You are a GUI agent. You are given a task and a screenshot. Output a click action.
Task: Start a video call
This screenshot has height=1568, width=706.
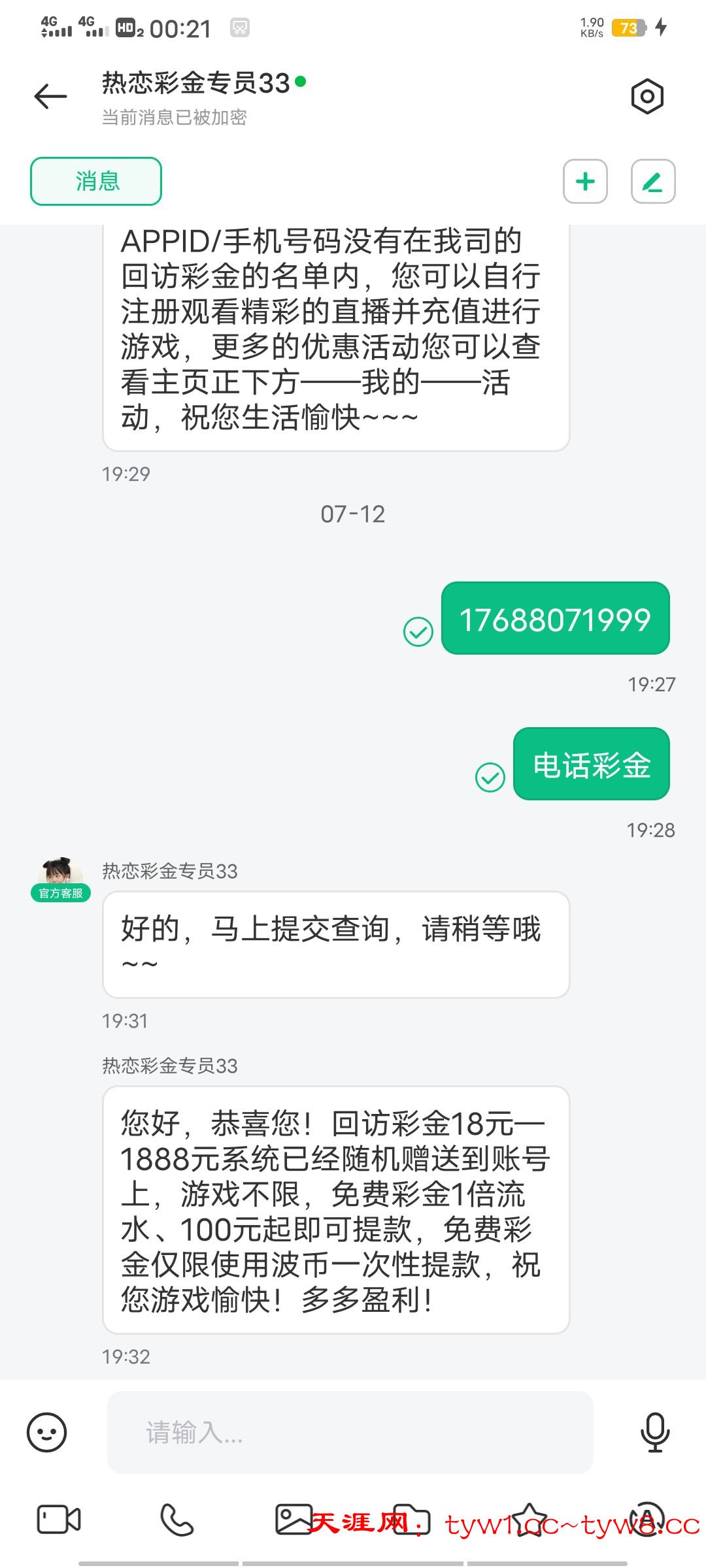coord(59,1519)
